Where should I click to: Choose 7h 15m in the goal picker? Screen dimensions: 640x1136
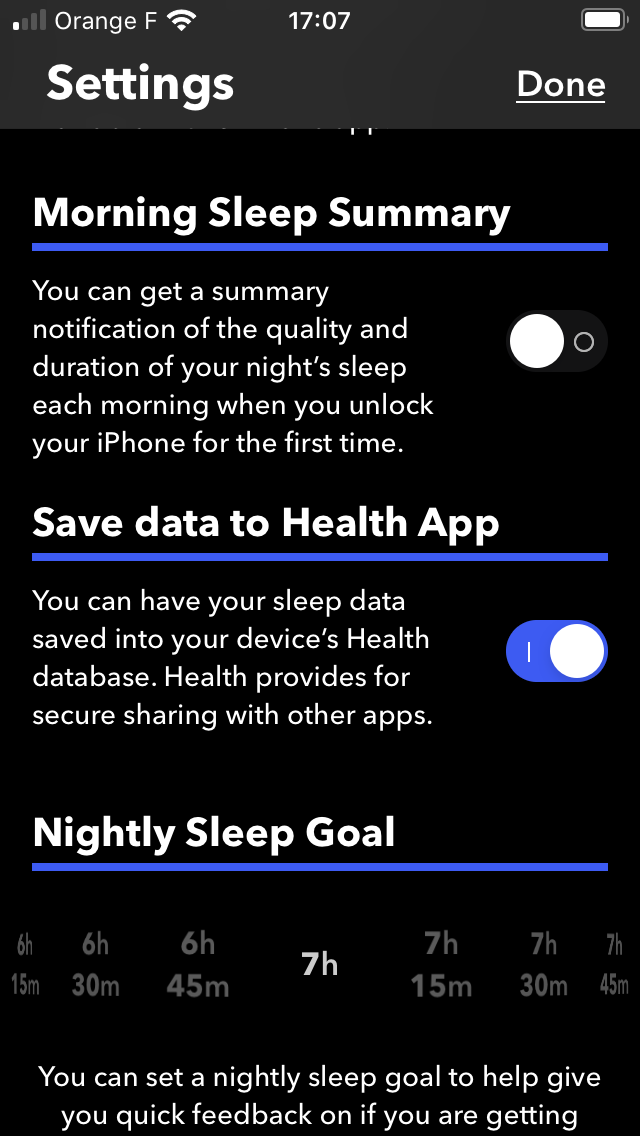441,964
